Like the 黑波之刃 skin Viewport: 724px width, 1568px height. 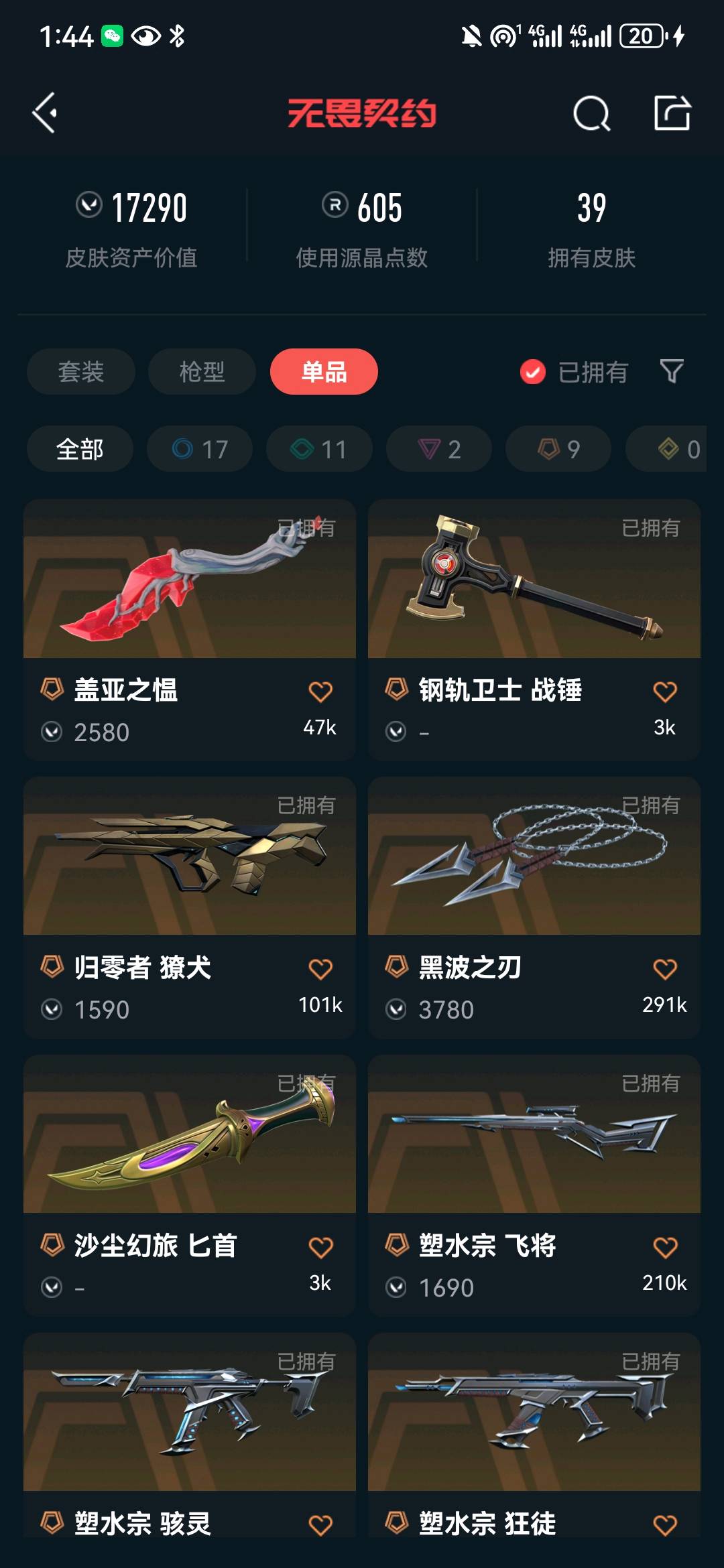664,969
